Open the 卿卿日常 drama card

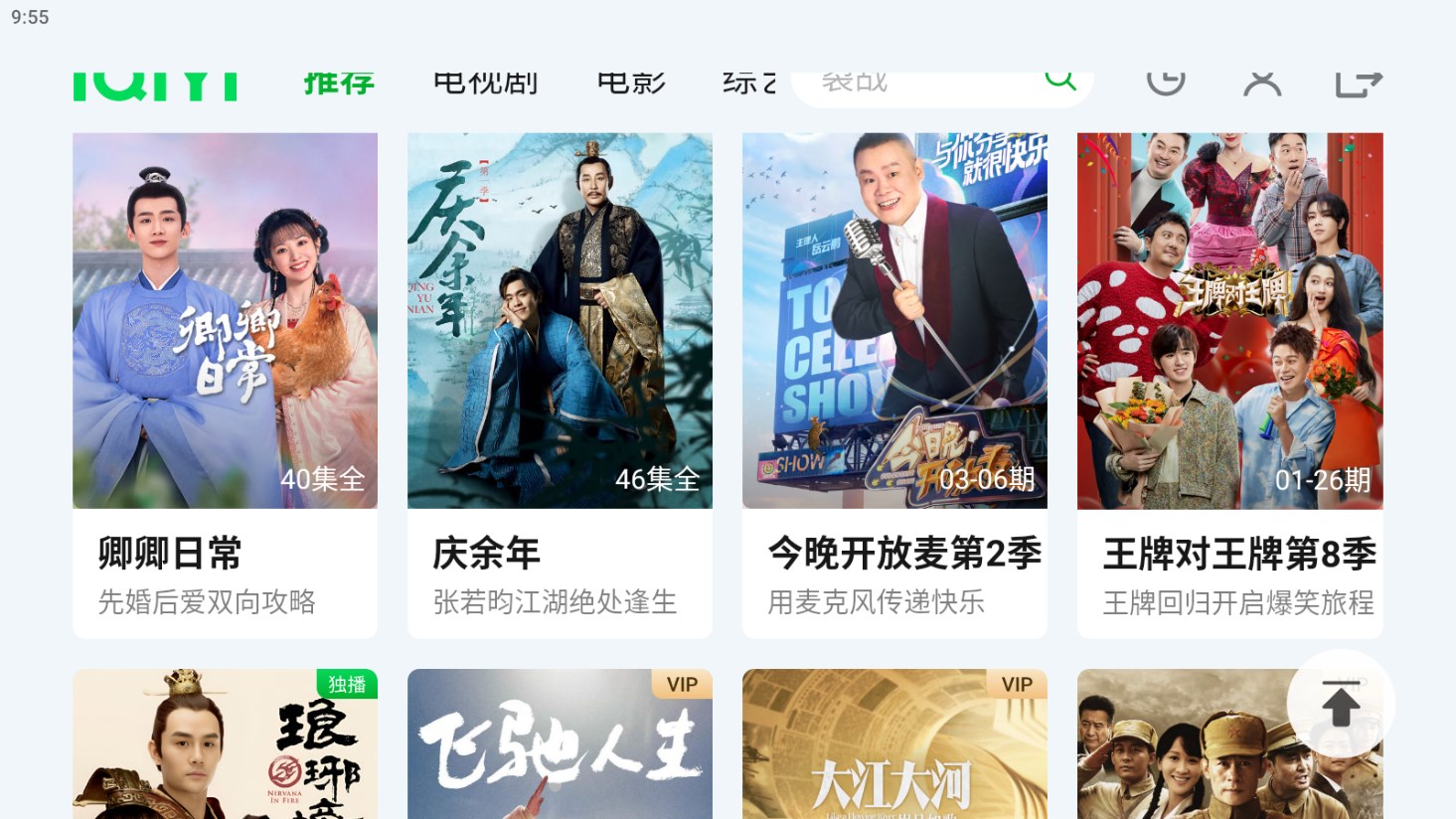[225, 385]
